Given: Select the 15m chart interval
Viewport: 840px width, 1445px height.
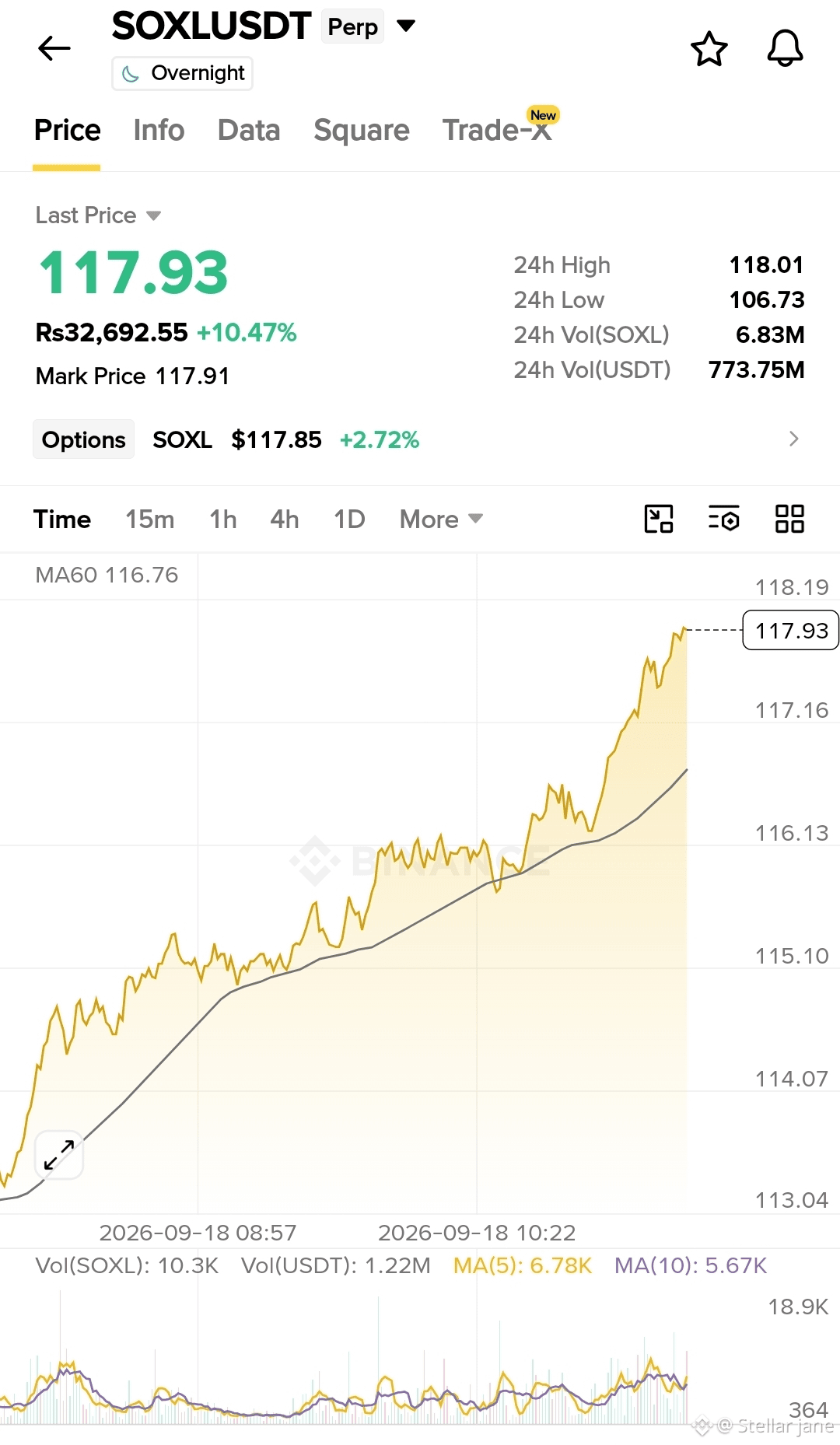Looking at the screenshot, I should 150,519.
